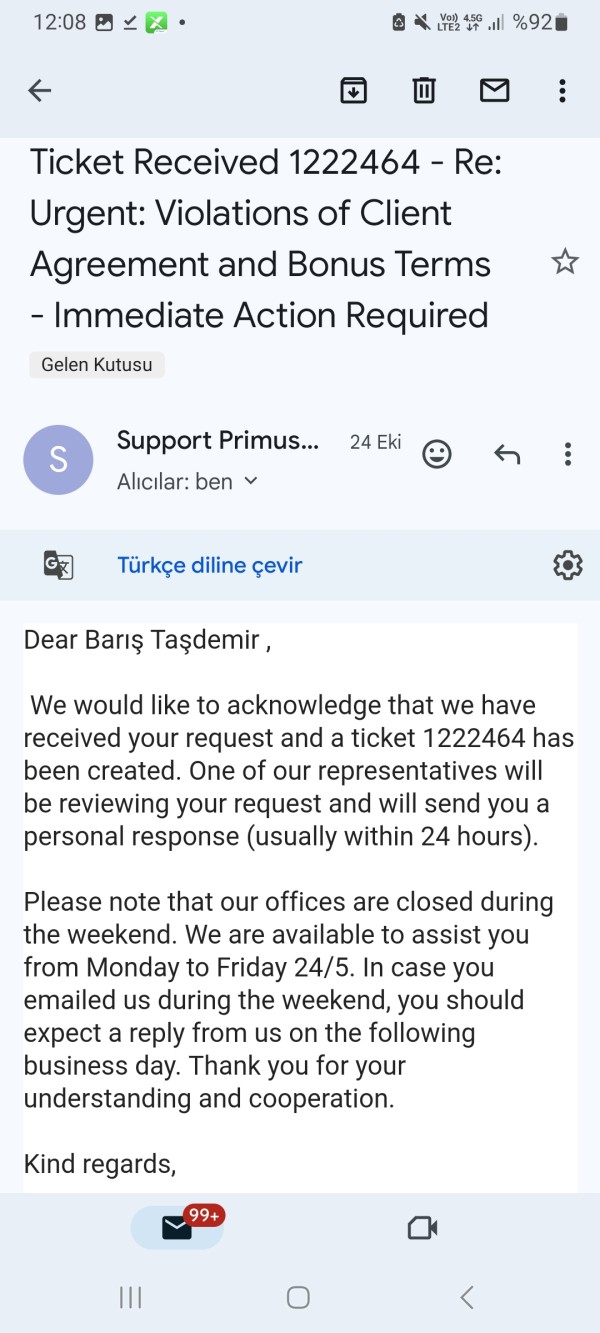Go to the system home screen
This screenshot has height=1333, width=600.
[298, 1298]
